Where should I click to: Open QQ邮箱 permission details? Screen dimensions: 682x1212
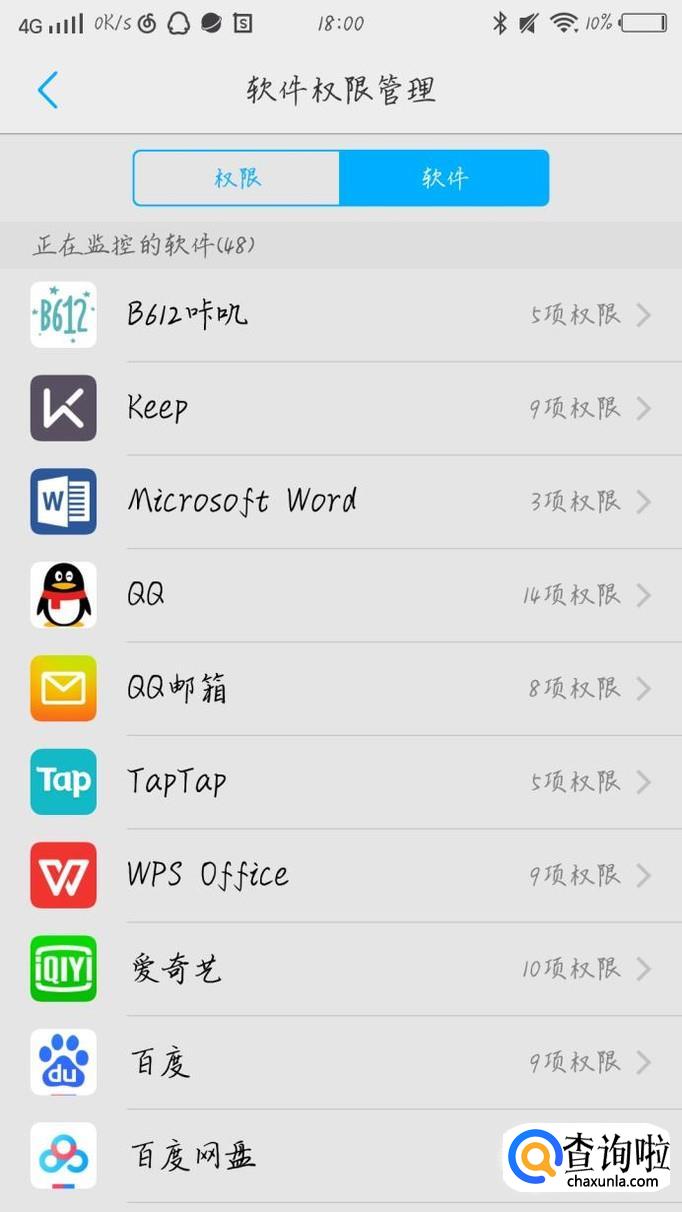(340, 688)
